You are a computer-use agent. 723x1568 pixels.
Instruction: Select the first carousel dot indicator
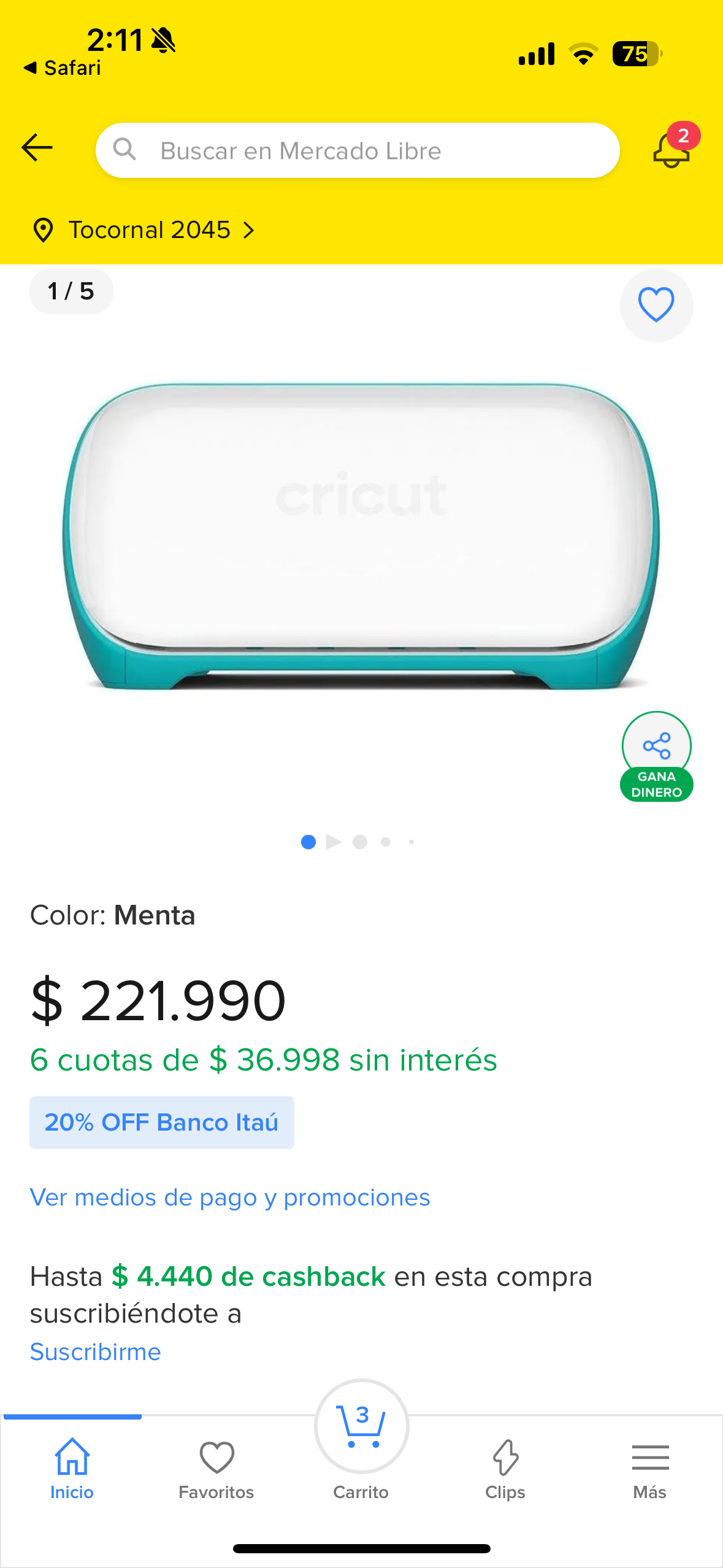pos(308,842)
